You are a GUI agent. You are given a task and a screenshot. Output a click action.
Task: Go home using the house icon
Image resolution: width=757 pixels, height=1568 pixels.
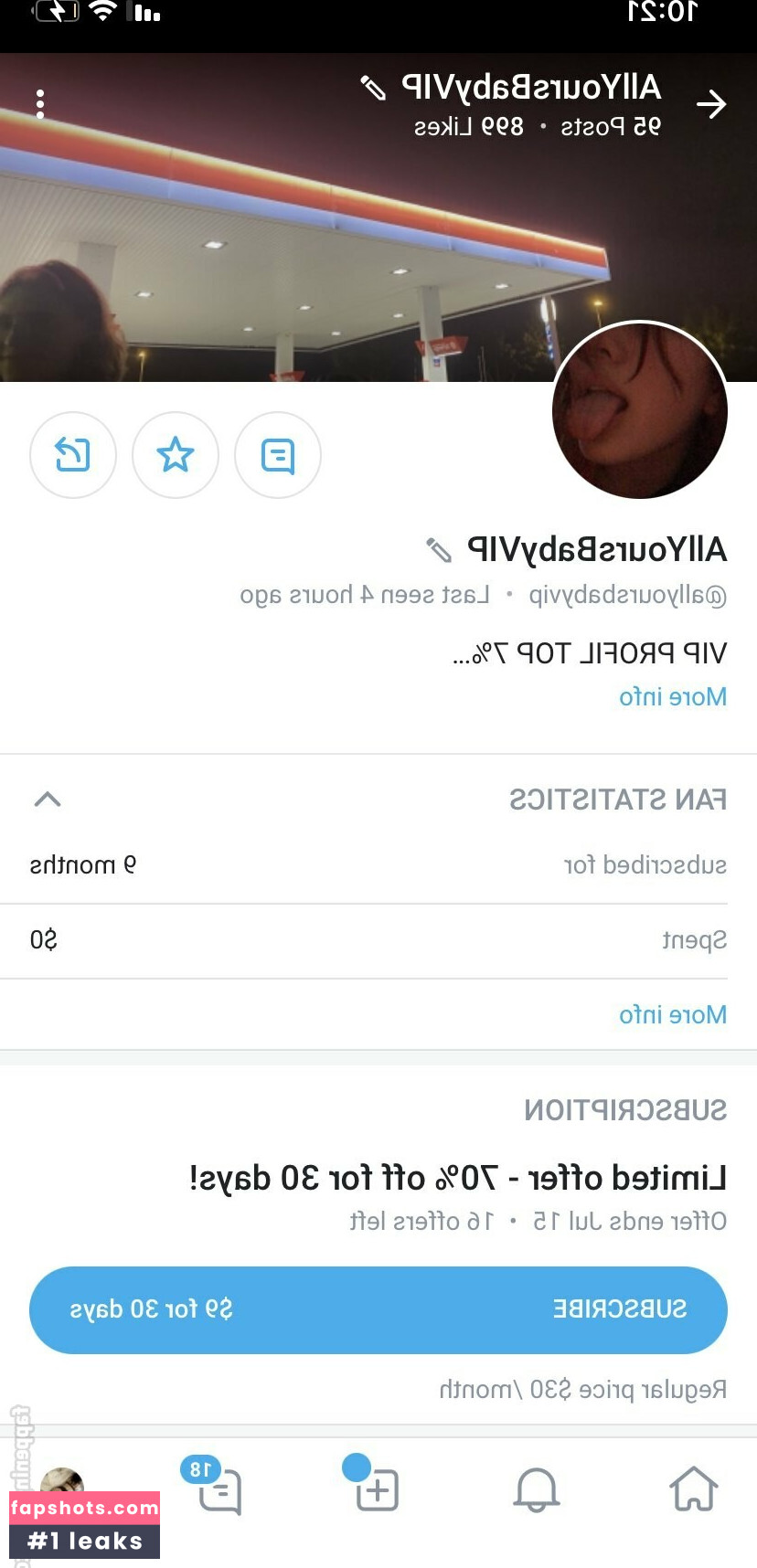(x=694, y=1489)
